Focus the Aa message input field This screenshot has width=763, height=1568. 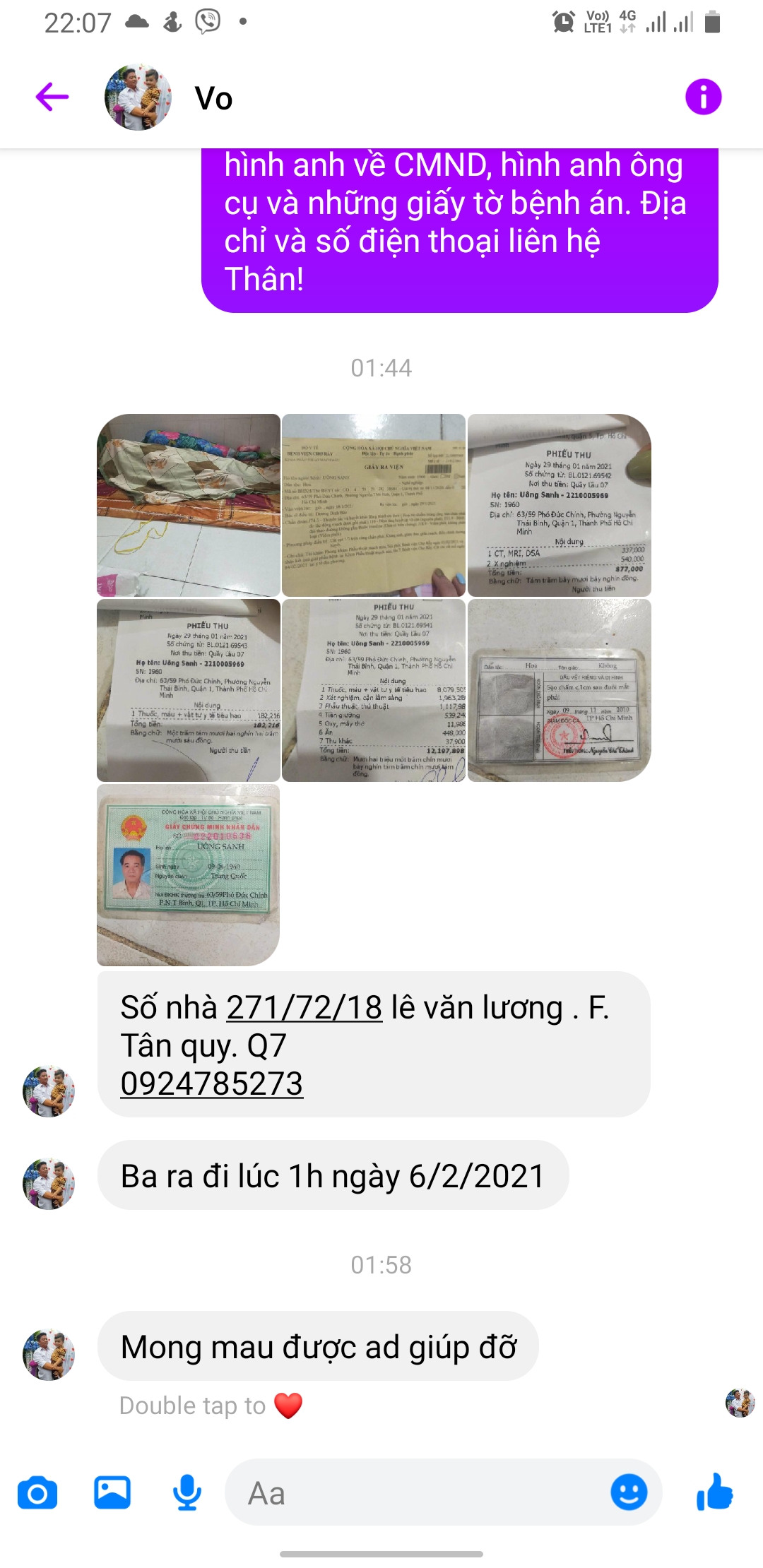click(417, 1493)
